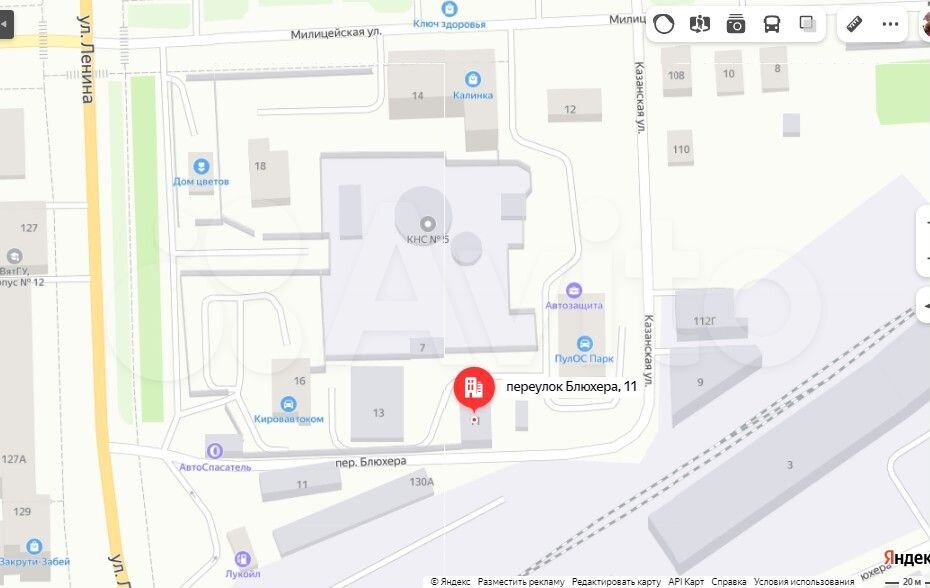This screenshot has height=588, width=930.
Task: Open the Редактировать карту link
Action: (x=616, y=581)
